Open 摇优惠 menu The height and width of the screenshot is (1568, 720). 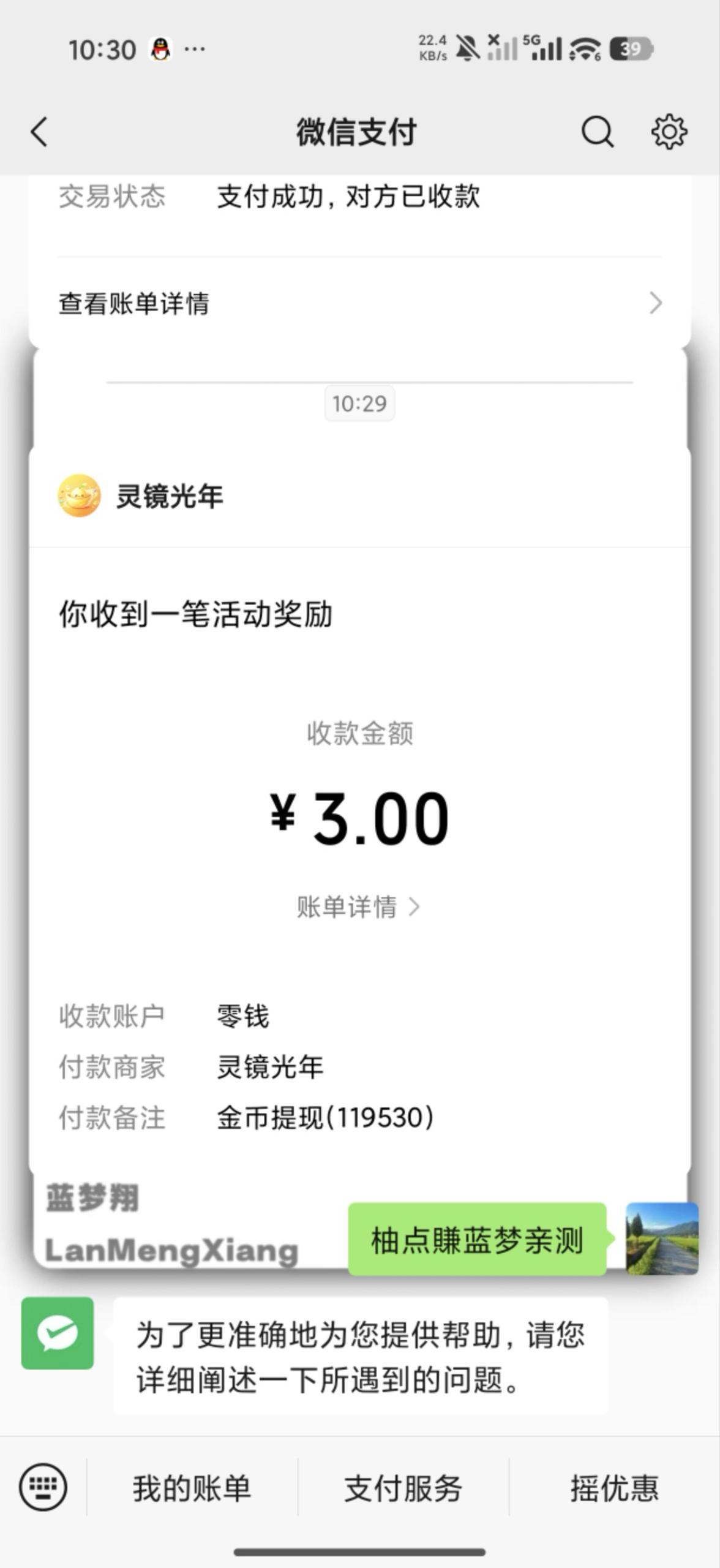tap(614, 1488)
